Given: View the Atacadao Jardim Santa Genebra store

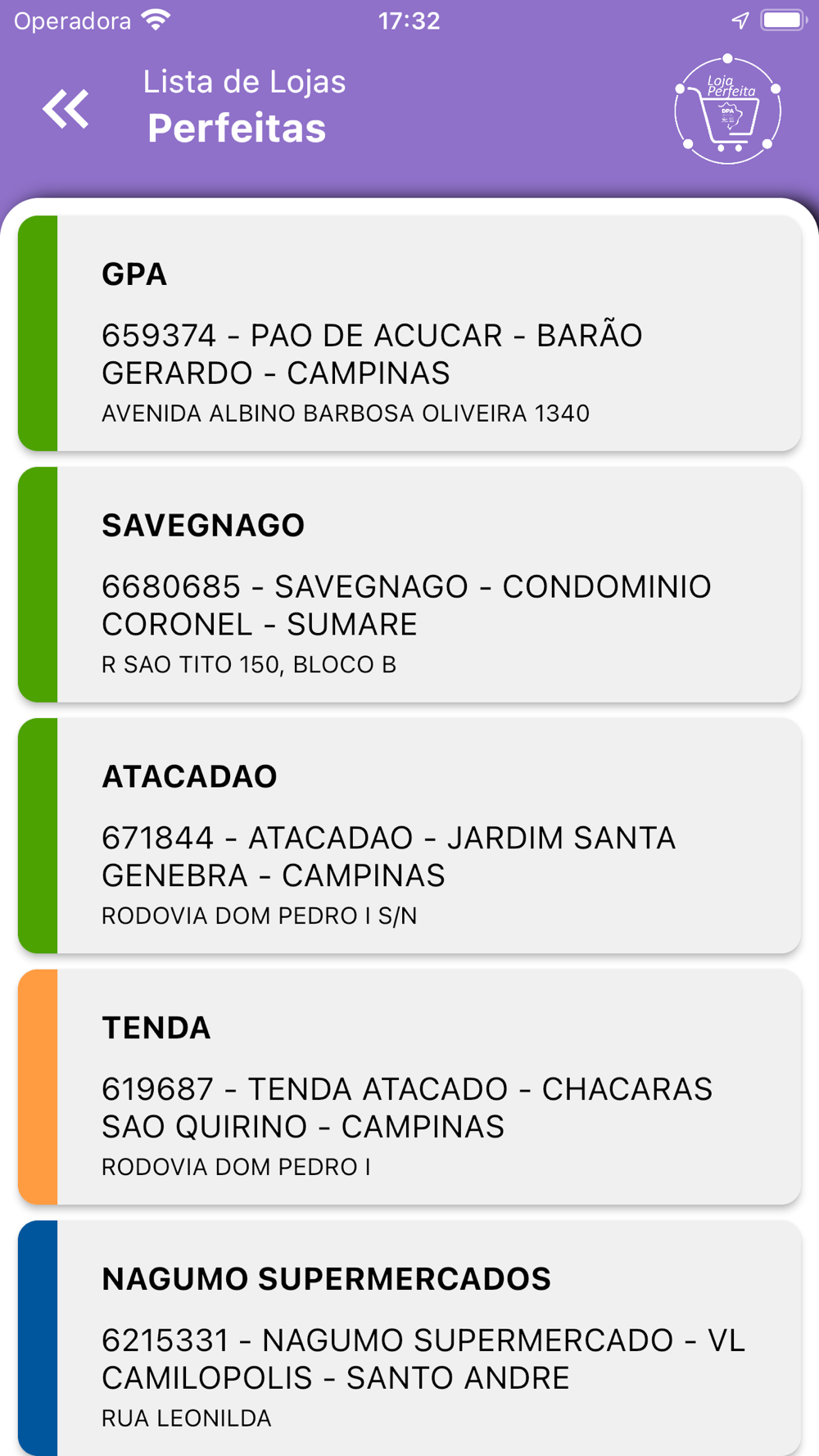Looking at the screenshot, I should pos(409,836).
